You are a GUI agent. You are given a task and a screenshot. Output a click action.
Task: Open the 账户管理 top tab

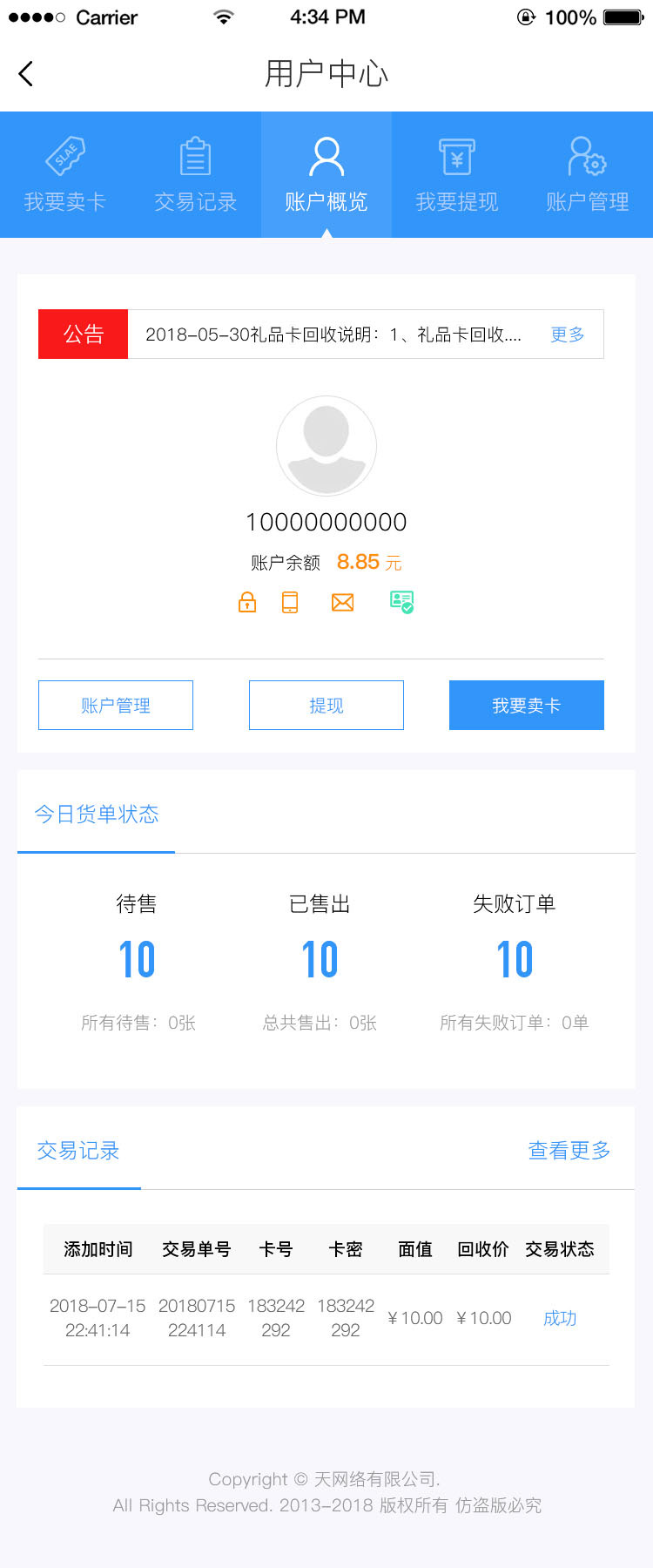588,175
